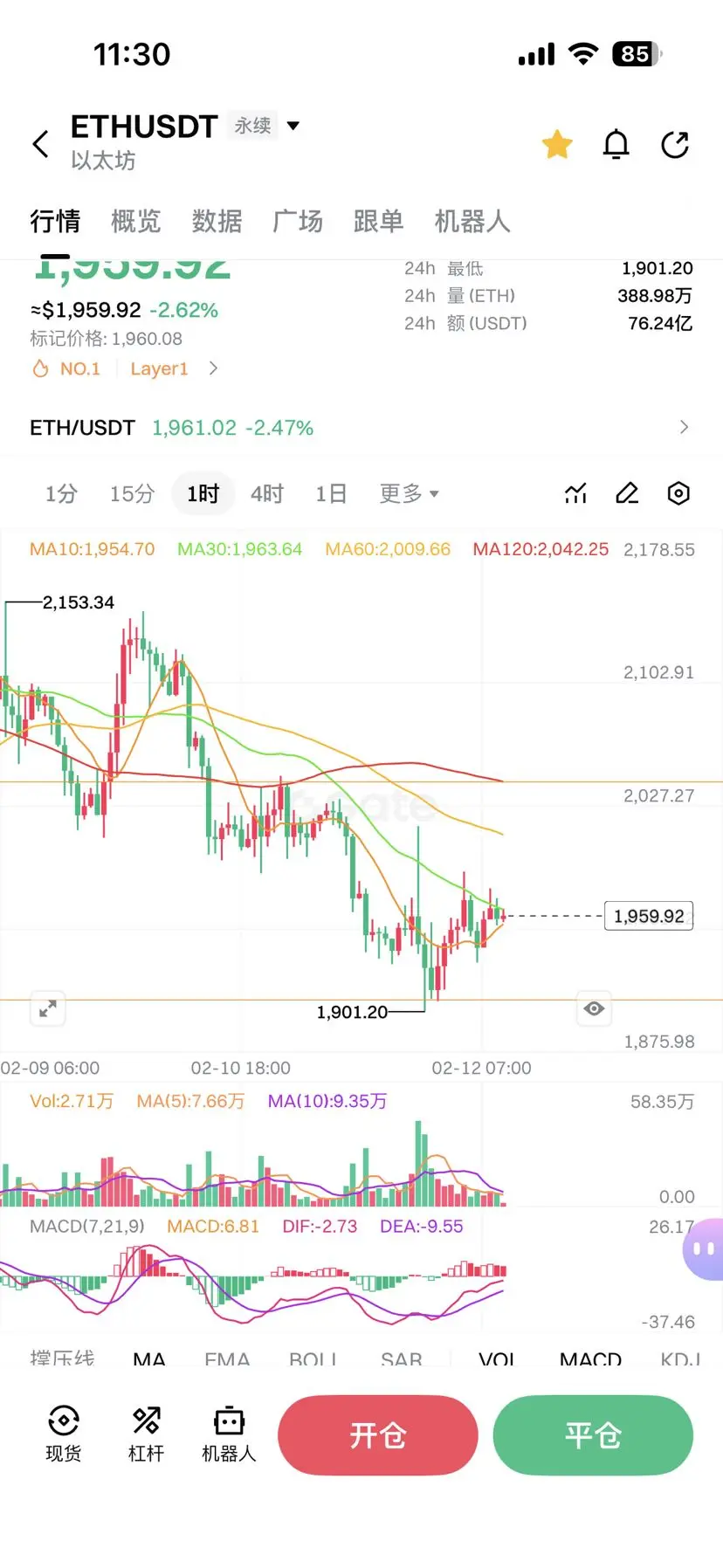723x1568 pixels.
Task: Toggle the eye visibility icon on chart
Action: click(594, 1008)
